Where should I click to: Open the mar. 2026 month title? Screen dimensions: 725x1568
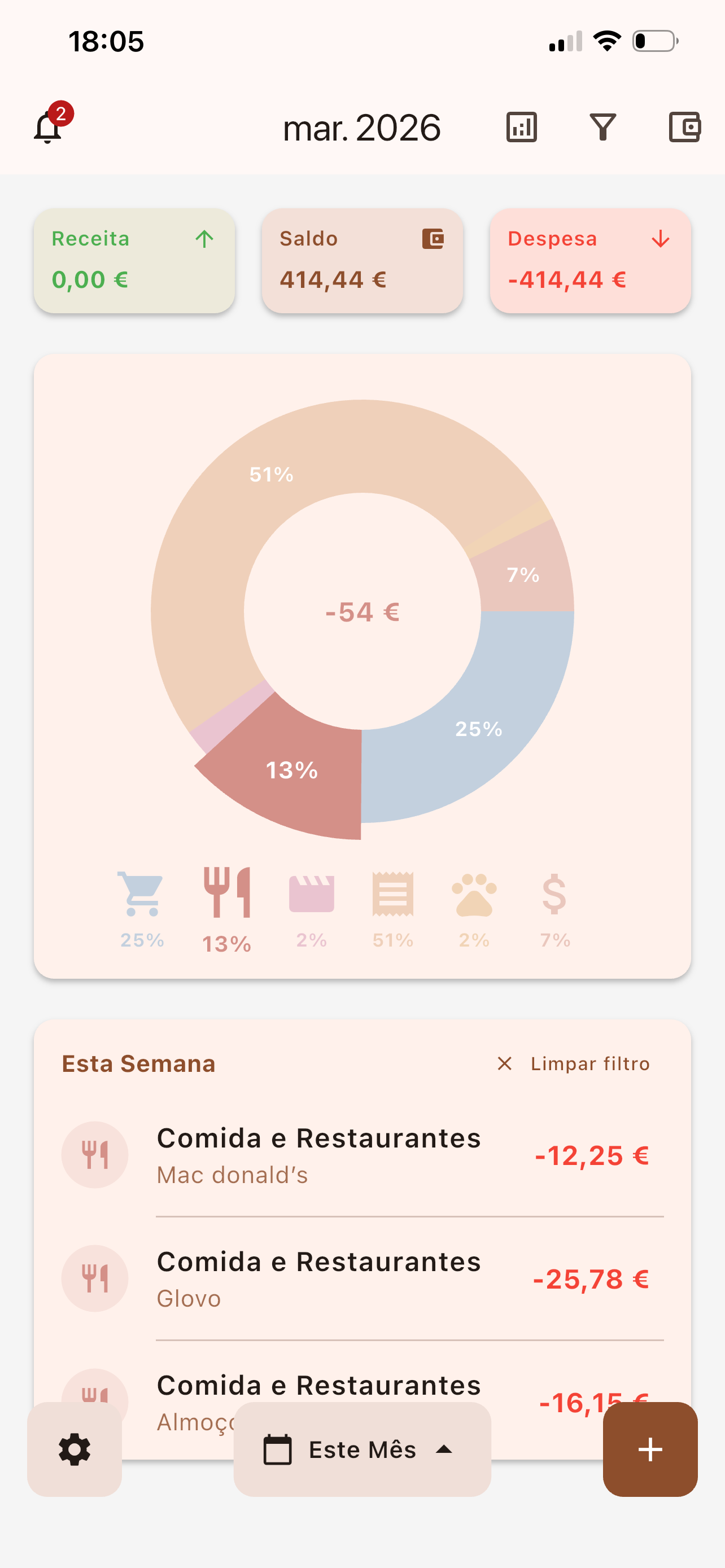click(362, 126)
